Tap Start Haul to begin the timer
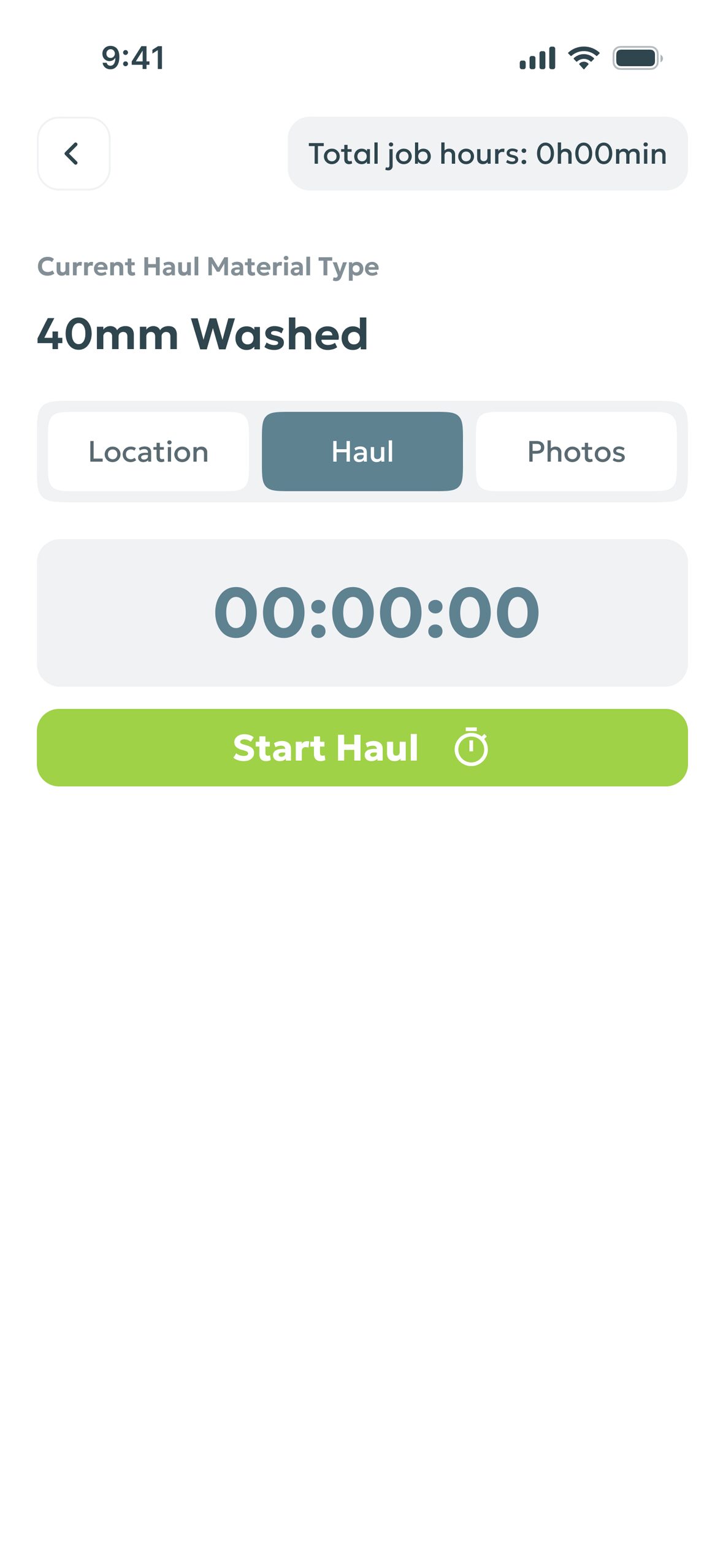 pos(362,748)
